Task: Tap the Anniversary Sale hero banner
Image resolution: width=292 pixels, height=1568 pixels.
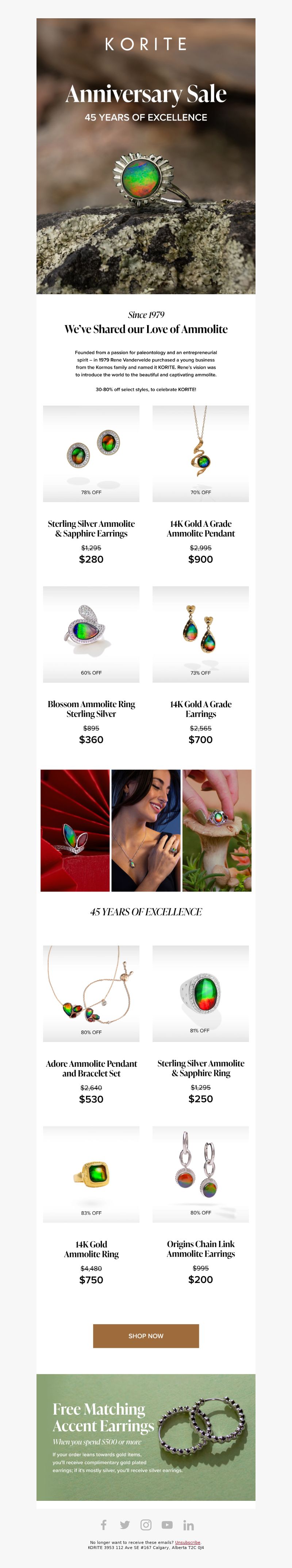Action: click(x=146, y=156)
